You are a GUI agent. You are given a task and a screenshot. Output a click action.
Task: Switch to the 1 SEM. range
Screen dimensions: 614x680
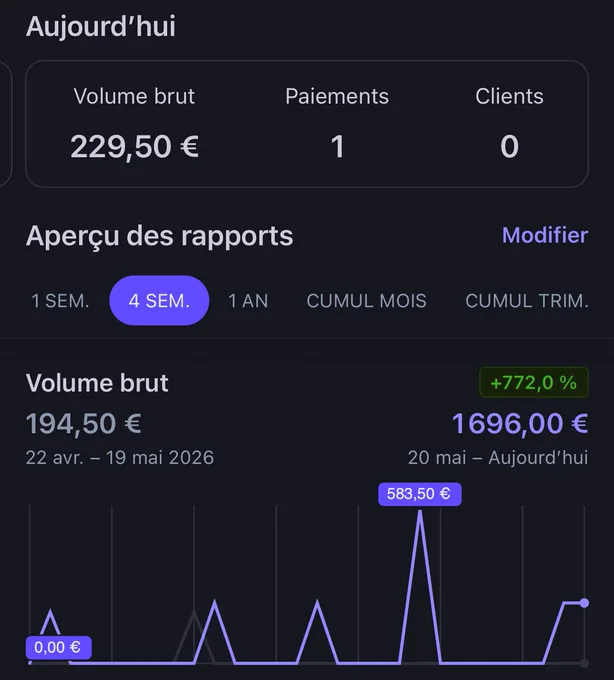(60, 301)
